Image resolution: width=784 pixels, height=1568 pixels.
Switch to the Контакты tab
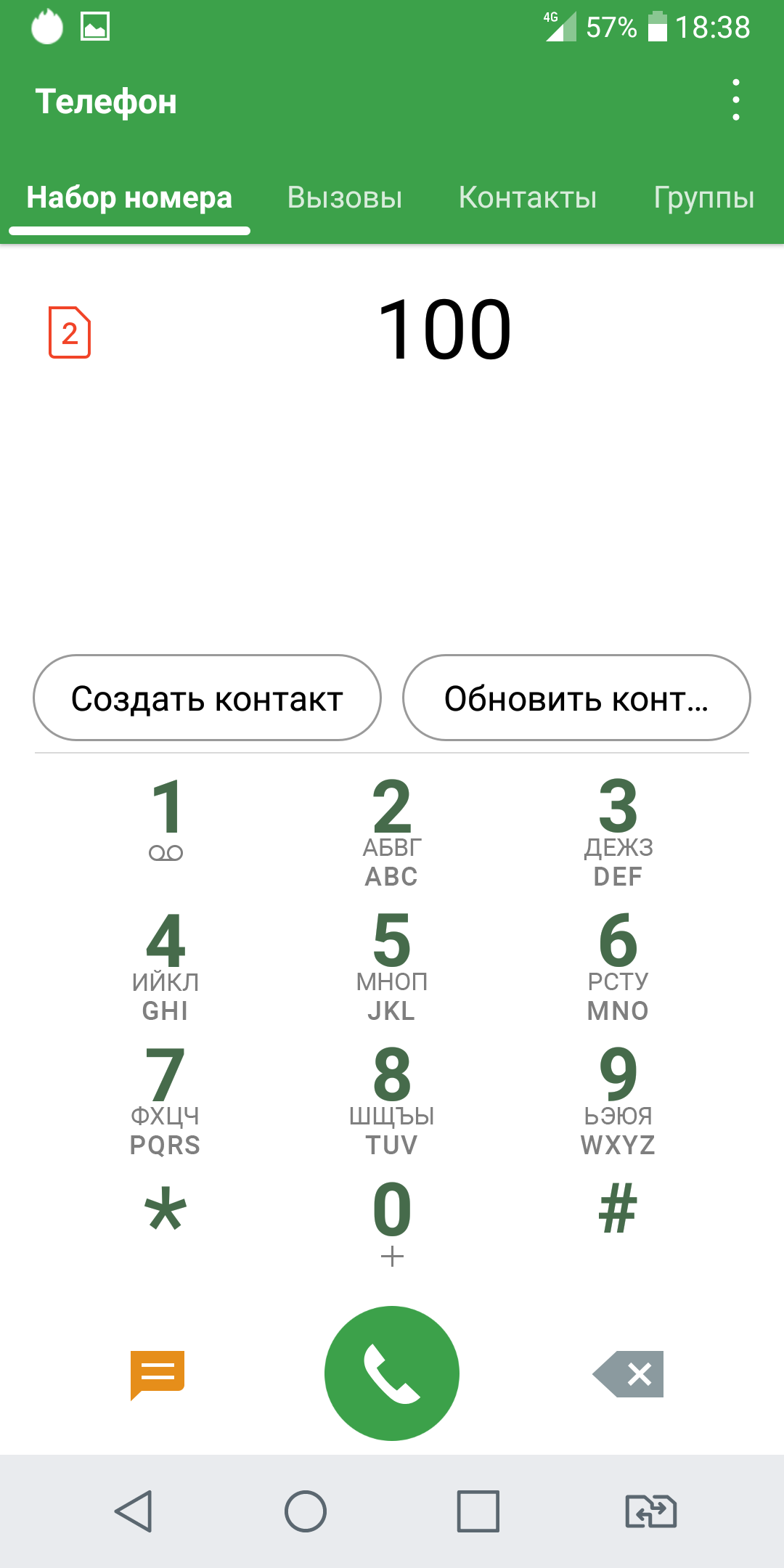point(528,197)
